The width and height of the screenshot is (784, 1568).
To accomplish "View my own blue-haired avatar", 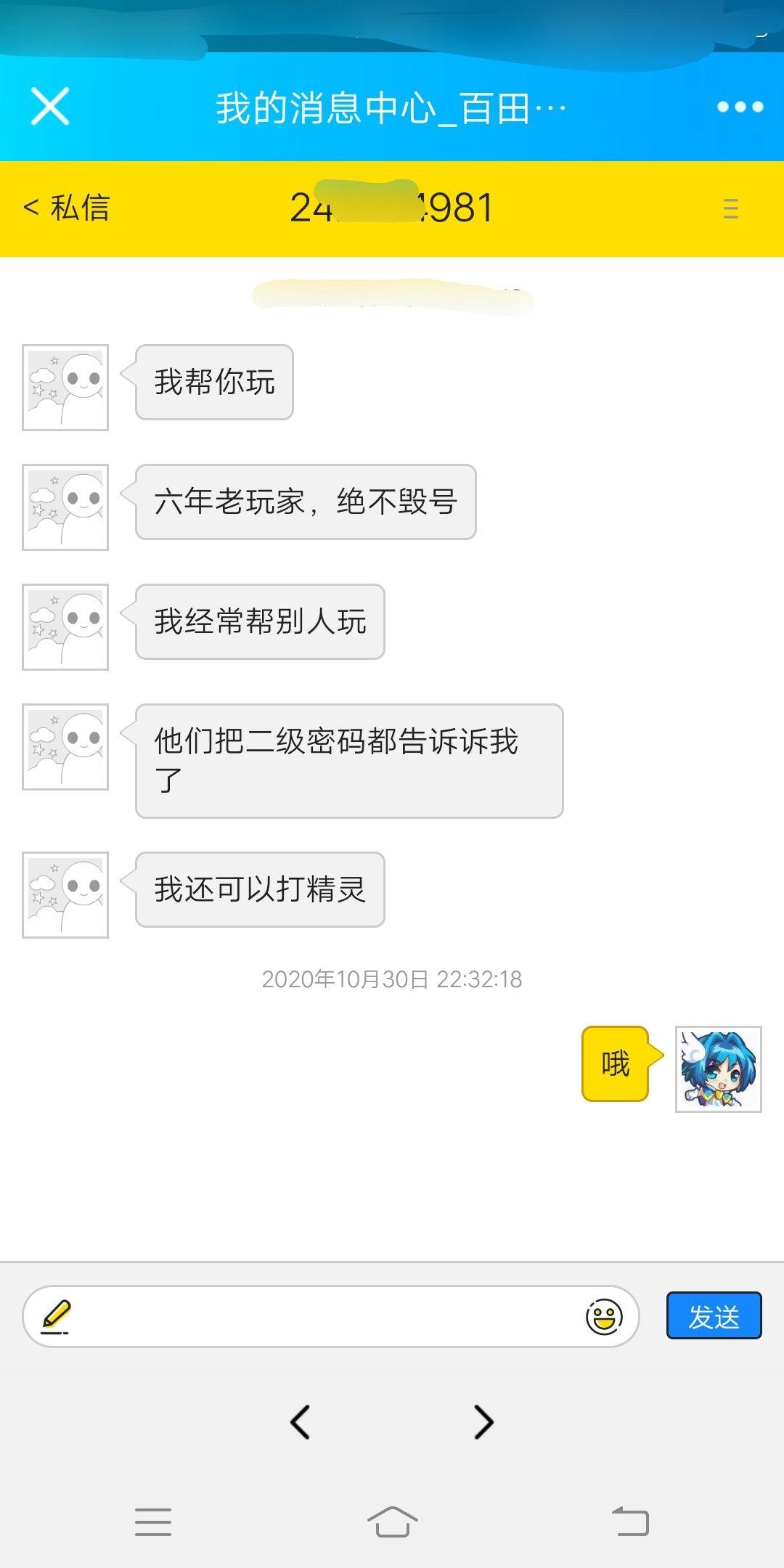I will (x=718, y=1069).
